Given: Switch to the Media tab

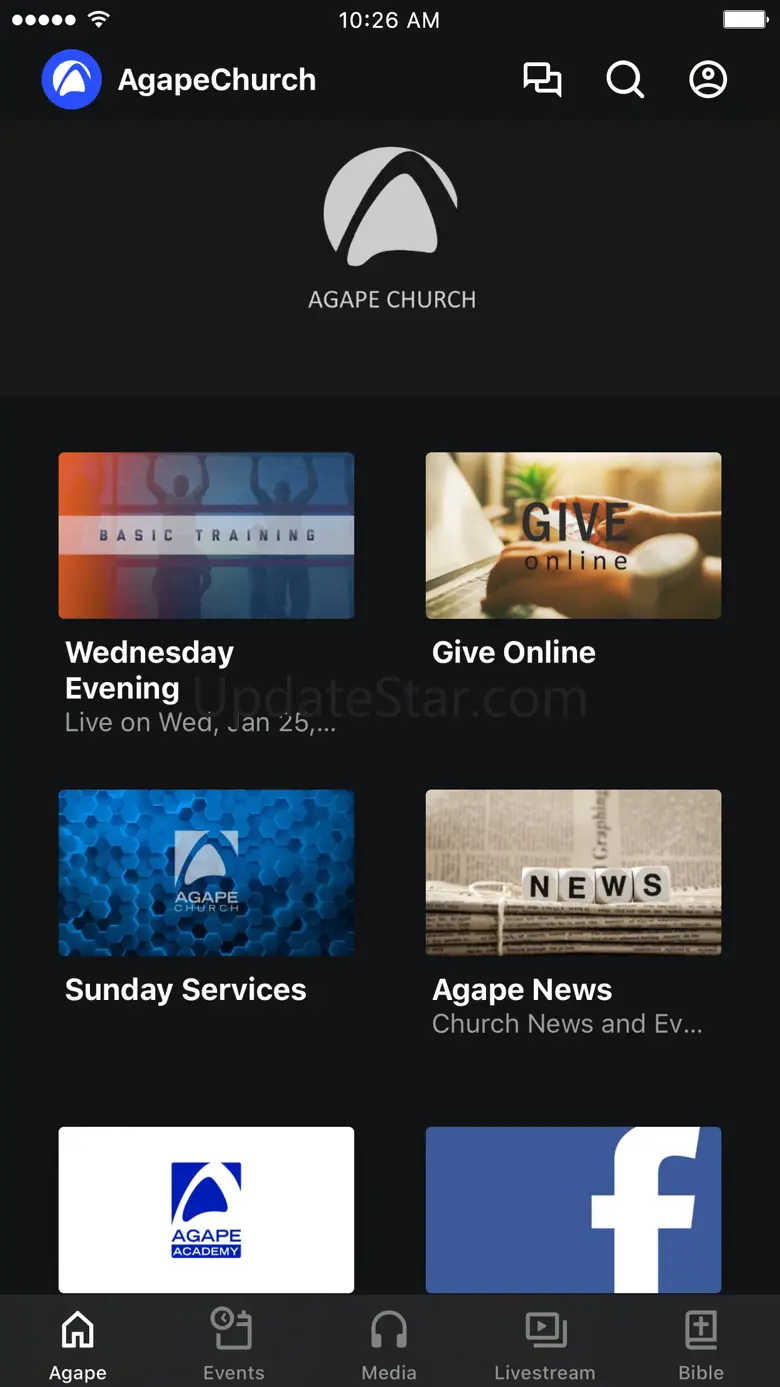Looking at the screenshot, I should (389, 1343).
